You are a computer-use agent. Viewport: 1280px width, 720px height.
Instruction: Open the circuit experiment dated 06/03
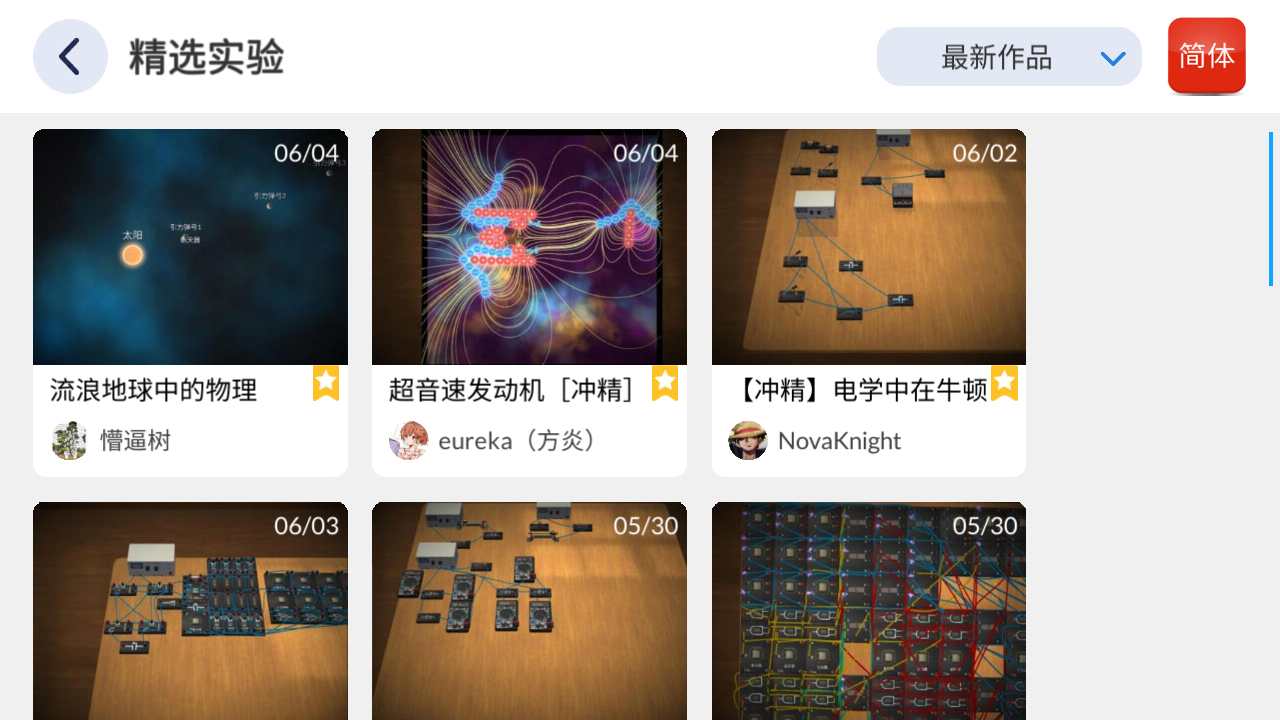190,610
